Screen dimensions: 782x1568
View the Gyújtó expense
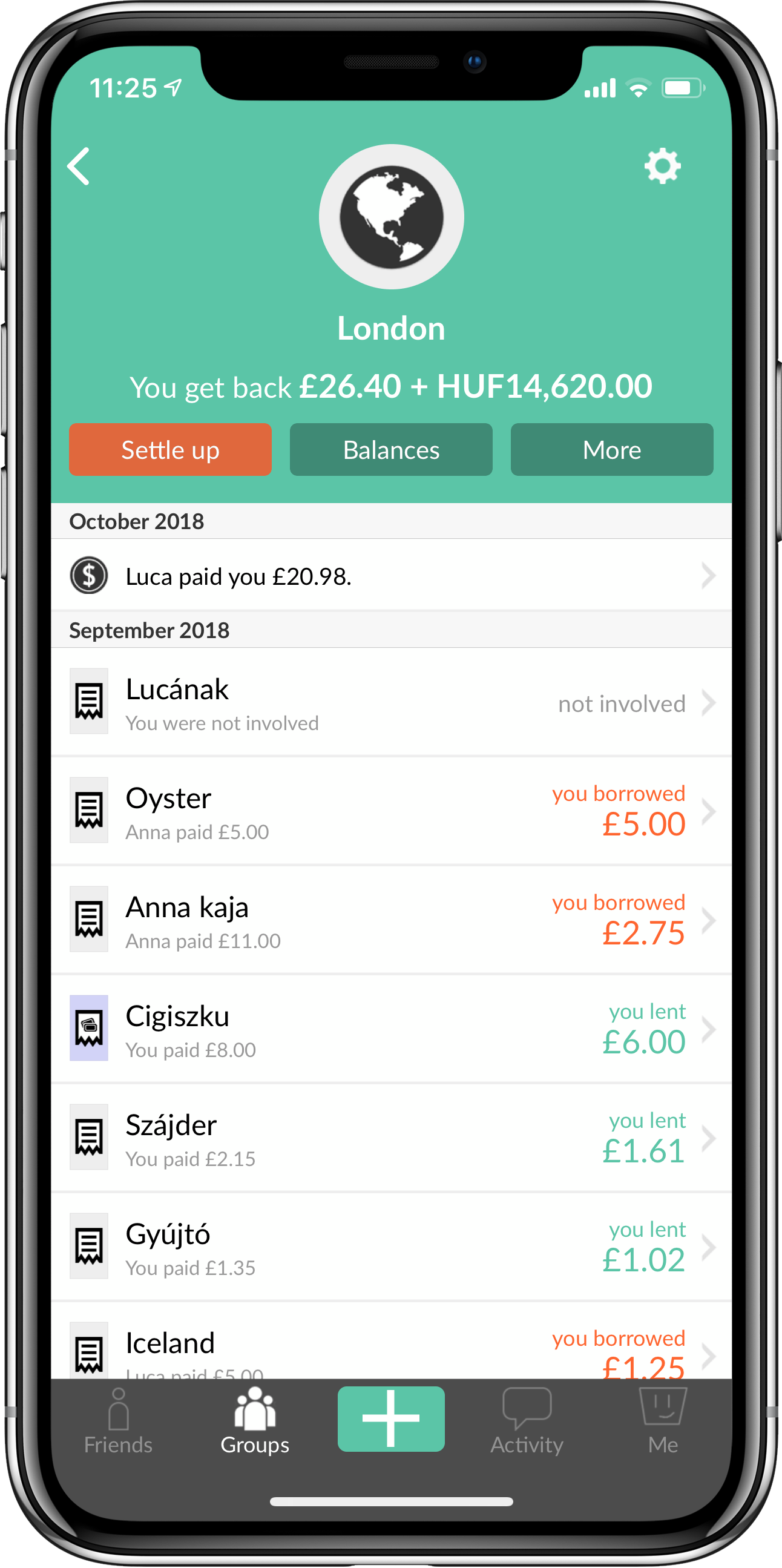[390, 1247]
